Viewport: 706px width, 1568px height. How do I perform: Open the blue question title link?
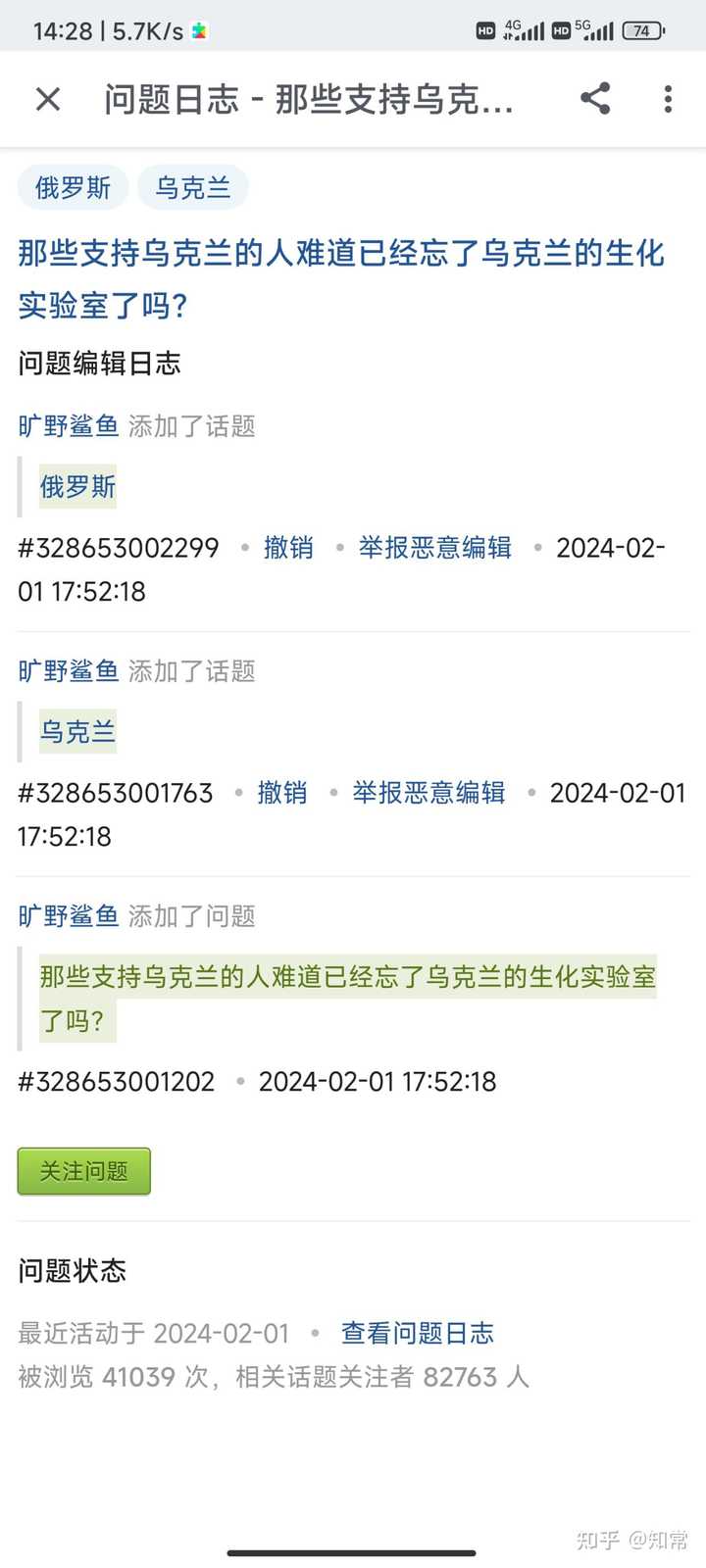341,279
